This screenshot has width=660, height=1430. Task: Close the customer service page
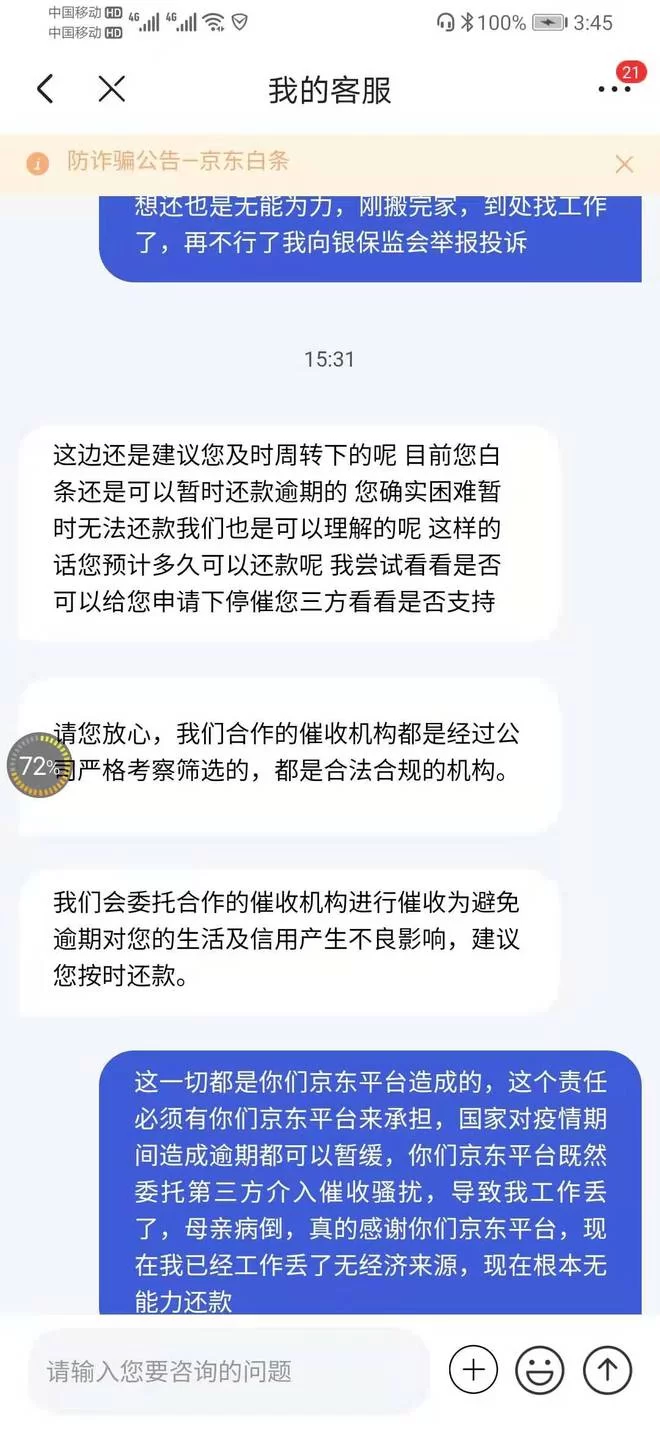point(112,89)
